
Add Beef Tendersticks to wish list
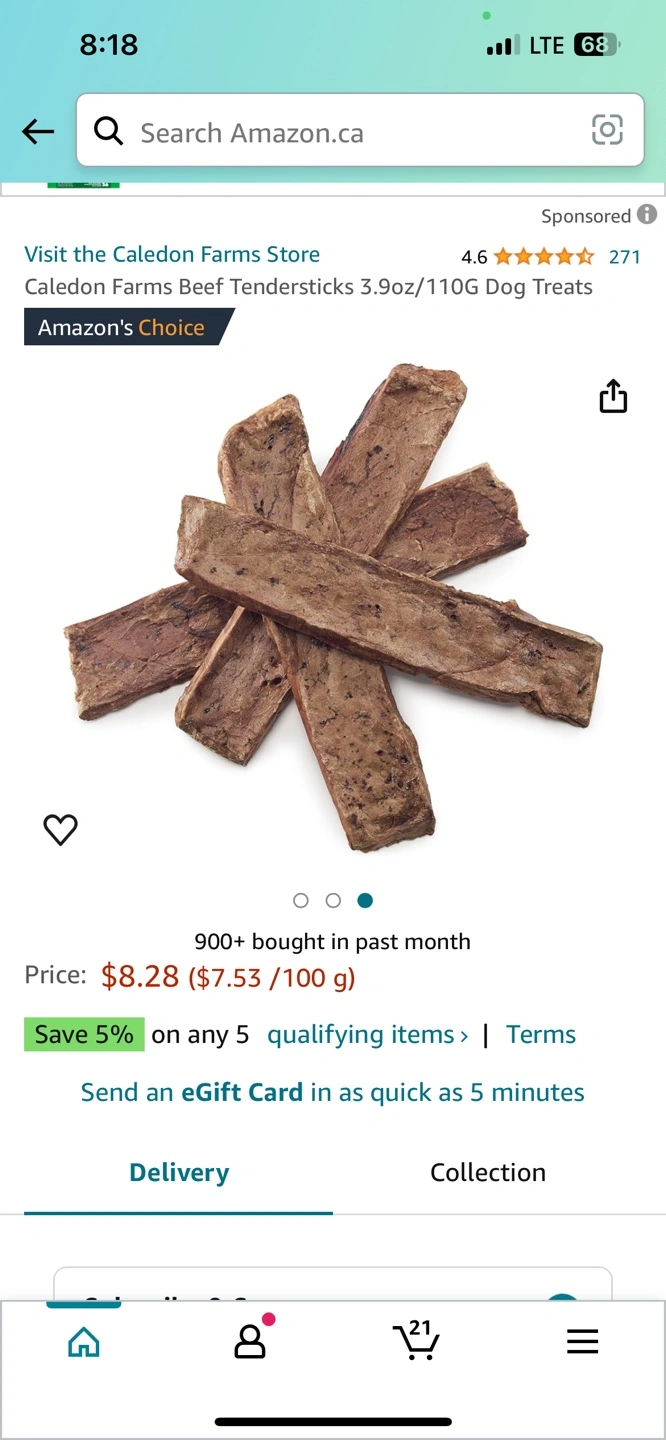[60, 829]
